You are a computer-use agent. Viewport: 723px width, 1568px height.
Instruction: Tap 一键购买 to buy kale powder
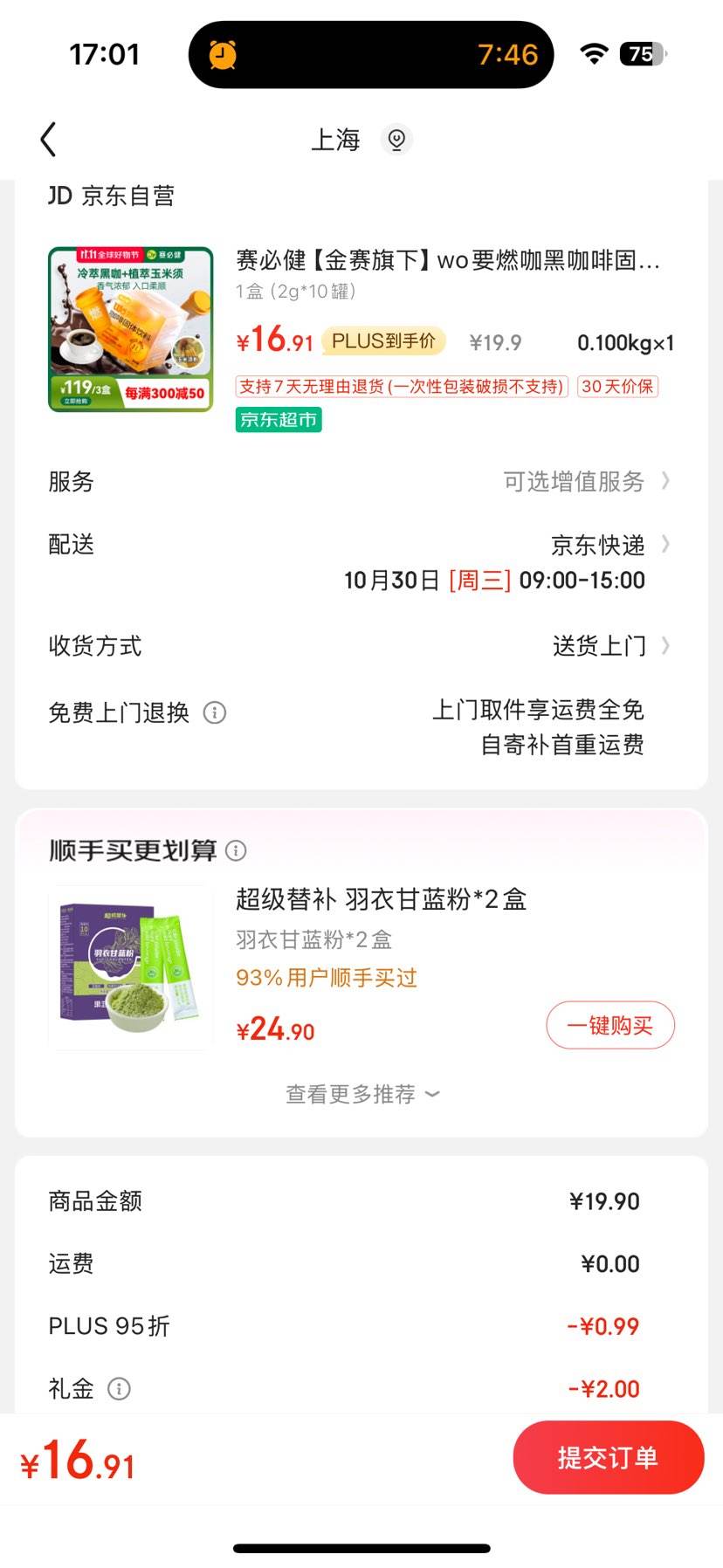coord(609,1025)
